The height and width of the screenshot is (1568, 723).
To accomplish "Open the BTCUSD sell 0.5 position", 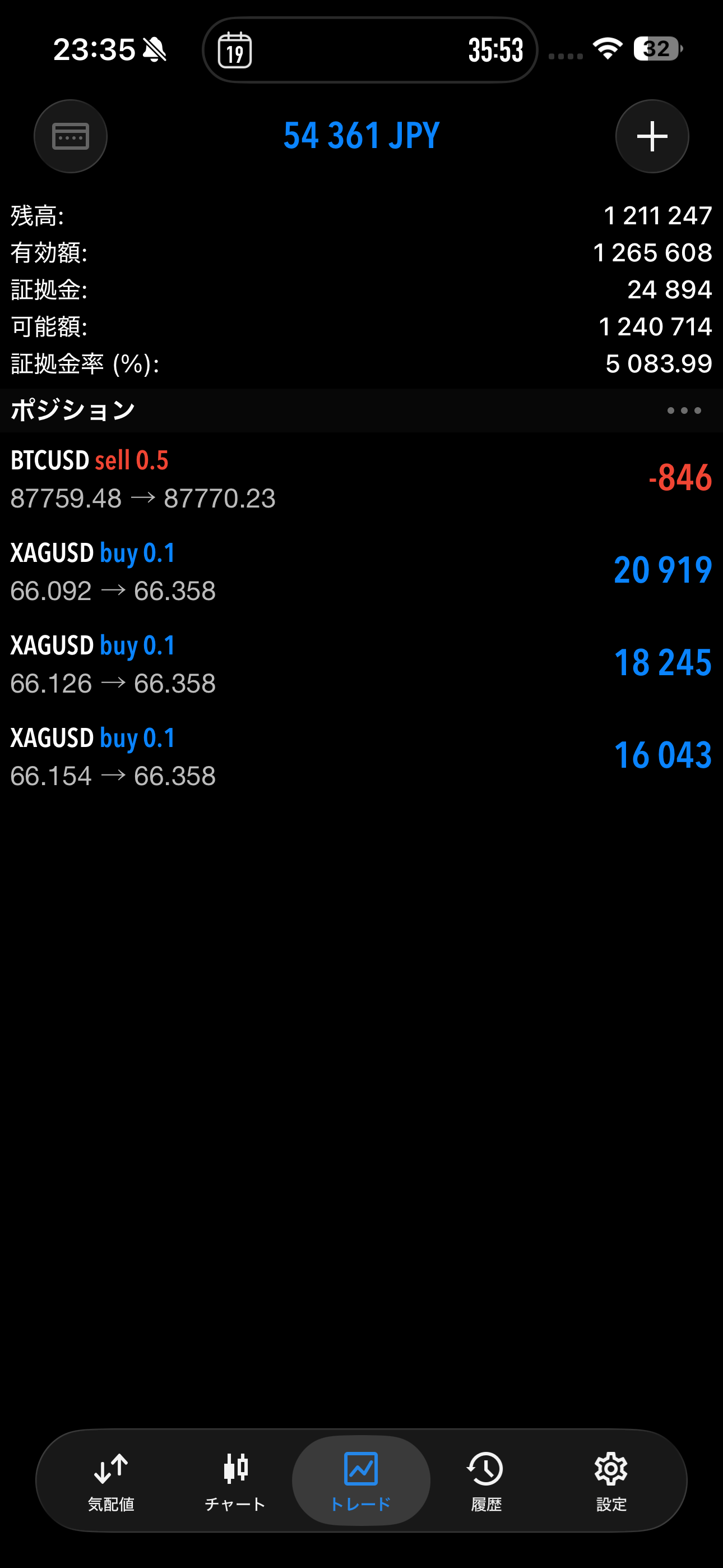I will 361,479.
